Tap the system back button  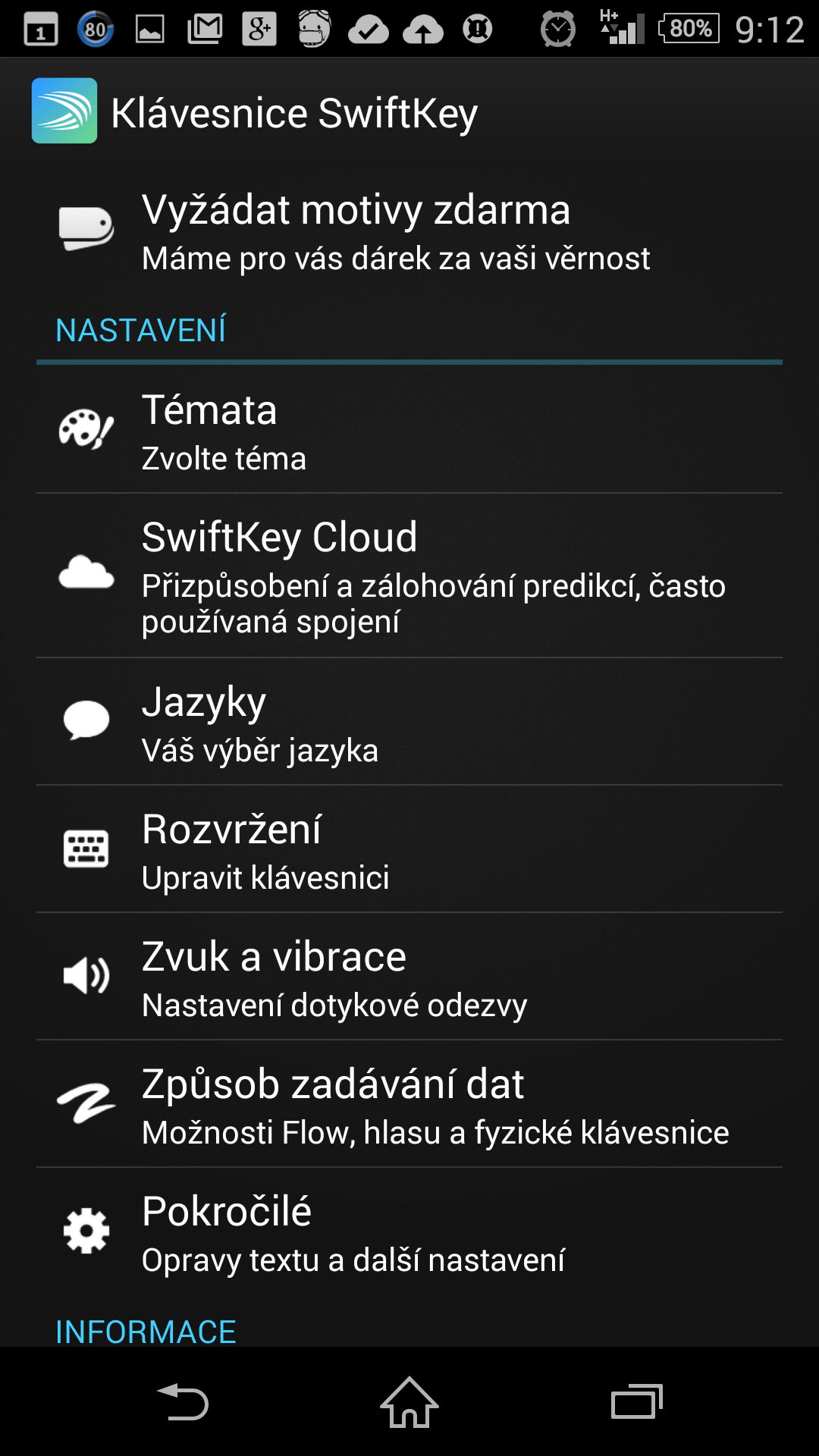tap(182, 1401)
